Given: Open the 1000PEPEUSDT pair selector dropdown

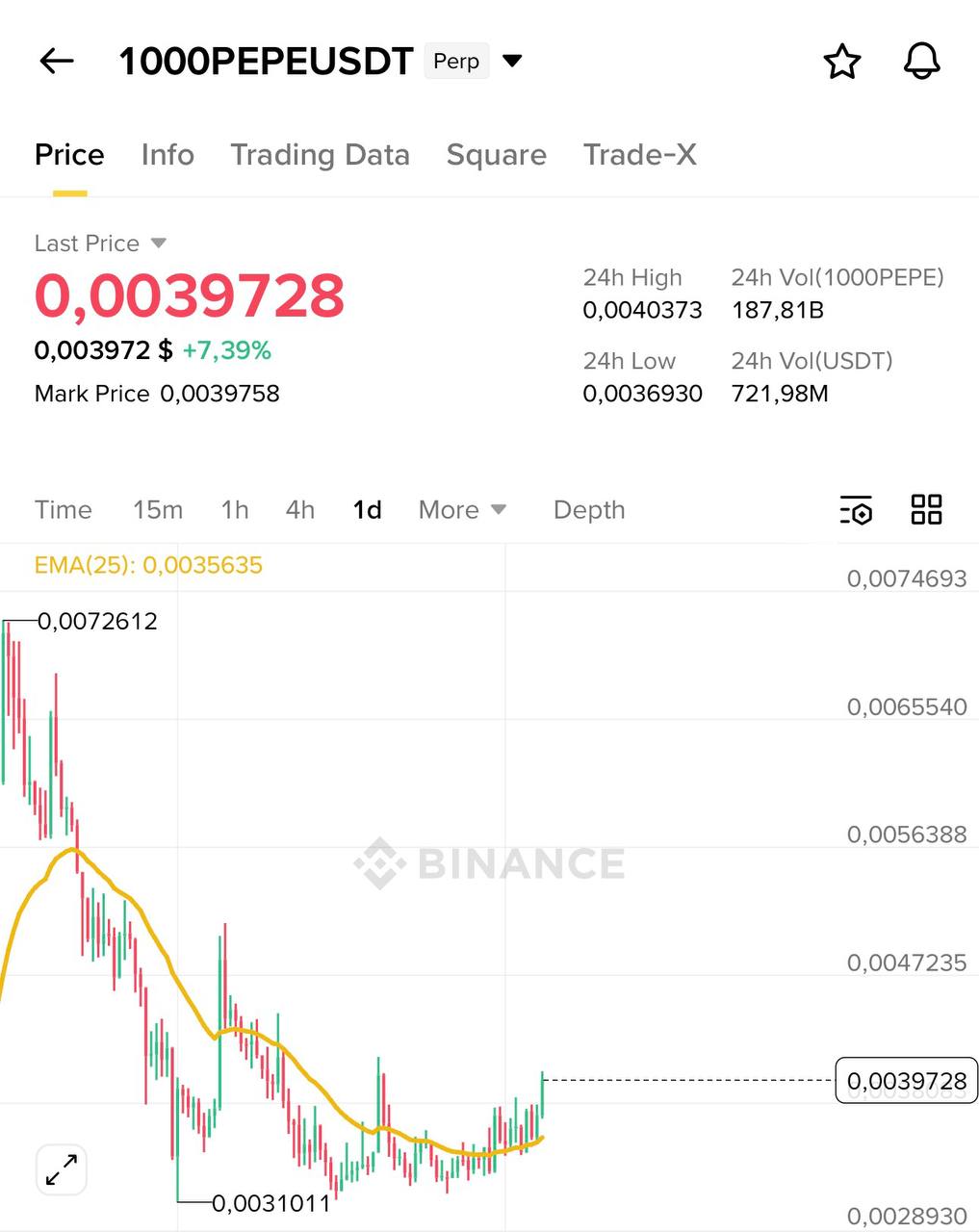Looking at the screenshot, I should point(512,62).
